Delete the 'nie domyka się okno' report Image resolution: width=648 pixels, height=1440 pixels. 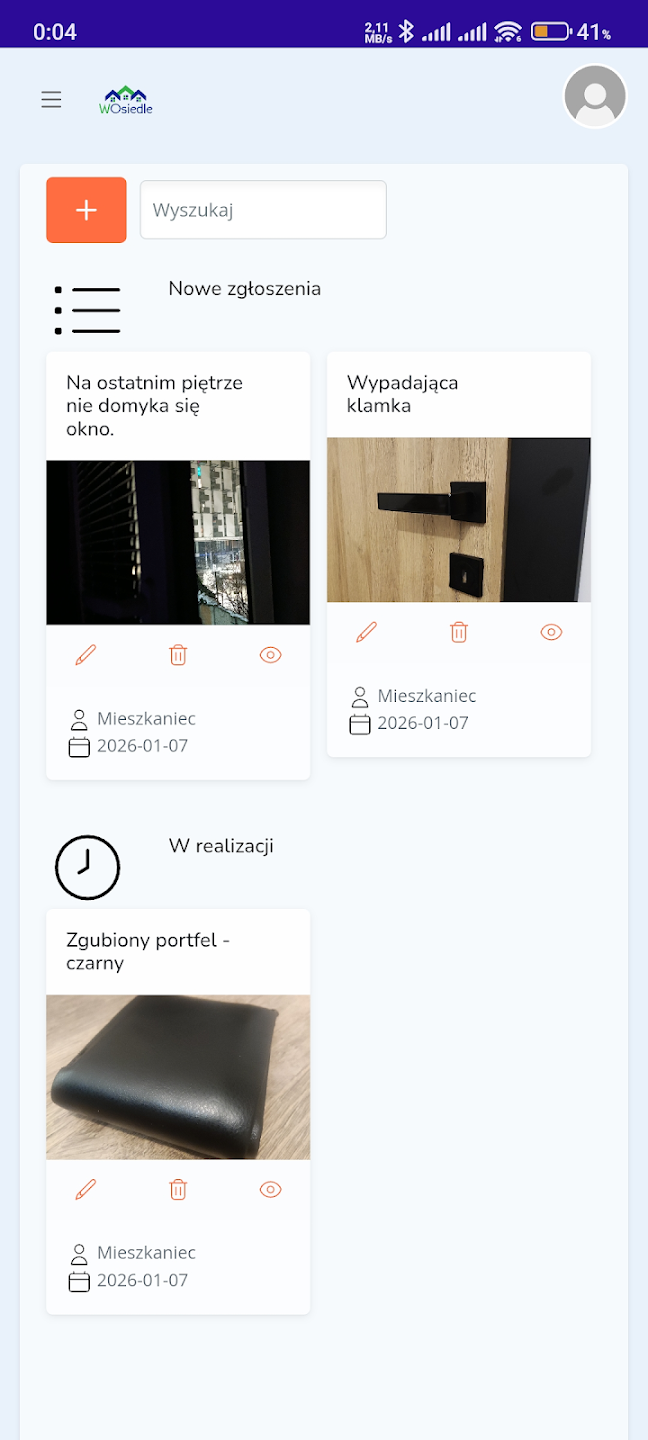pos(178,655)
